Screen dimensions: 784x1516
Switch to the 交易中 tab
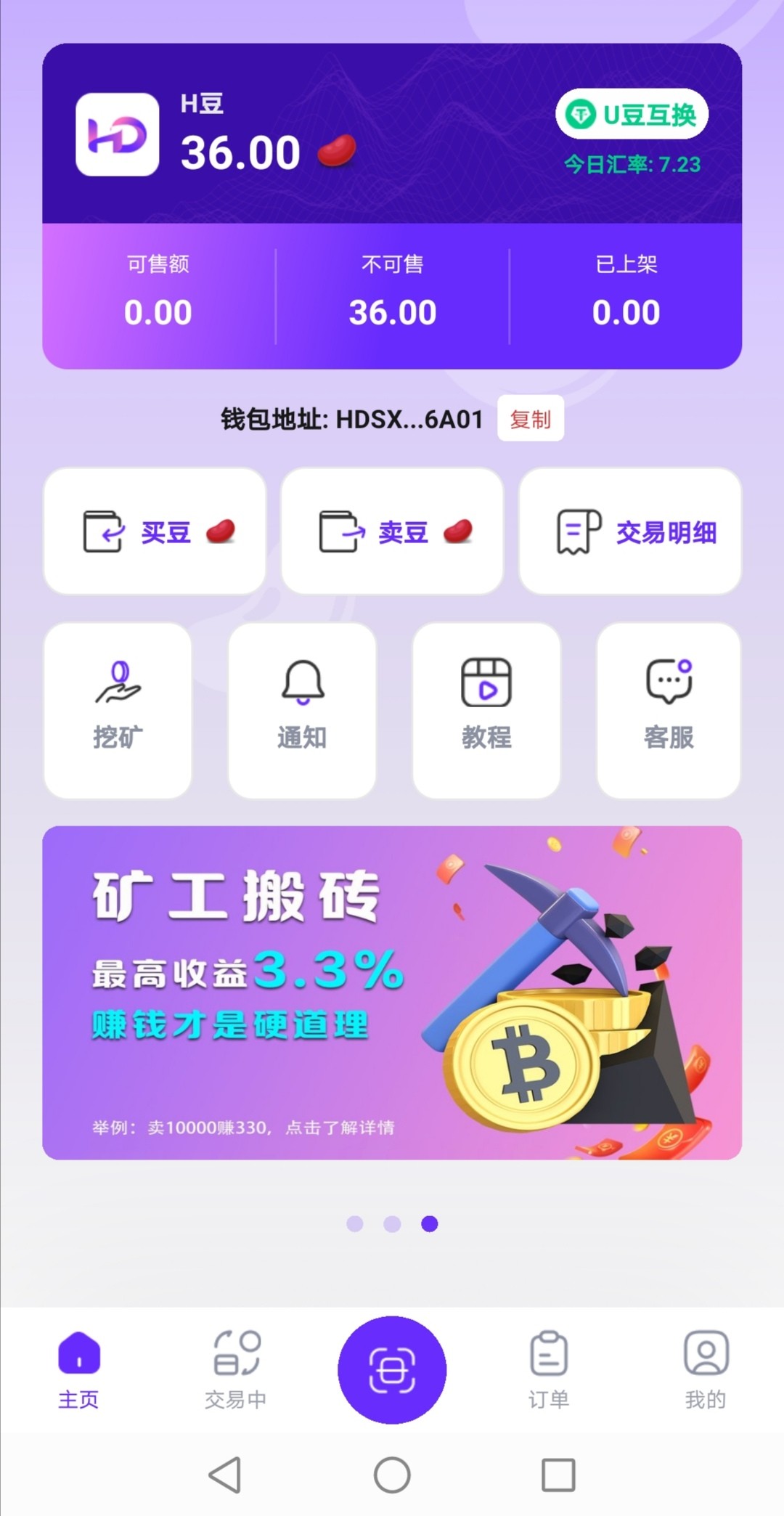(235, 1369)
